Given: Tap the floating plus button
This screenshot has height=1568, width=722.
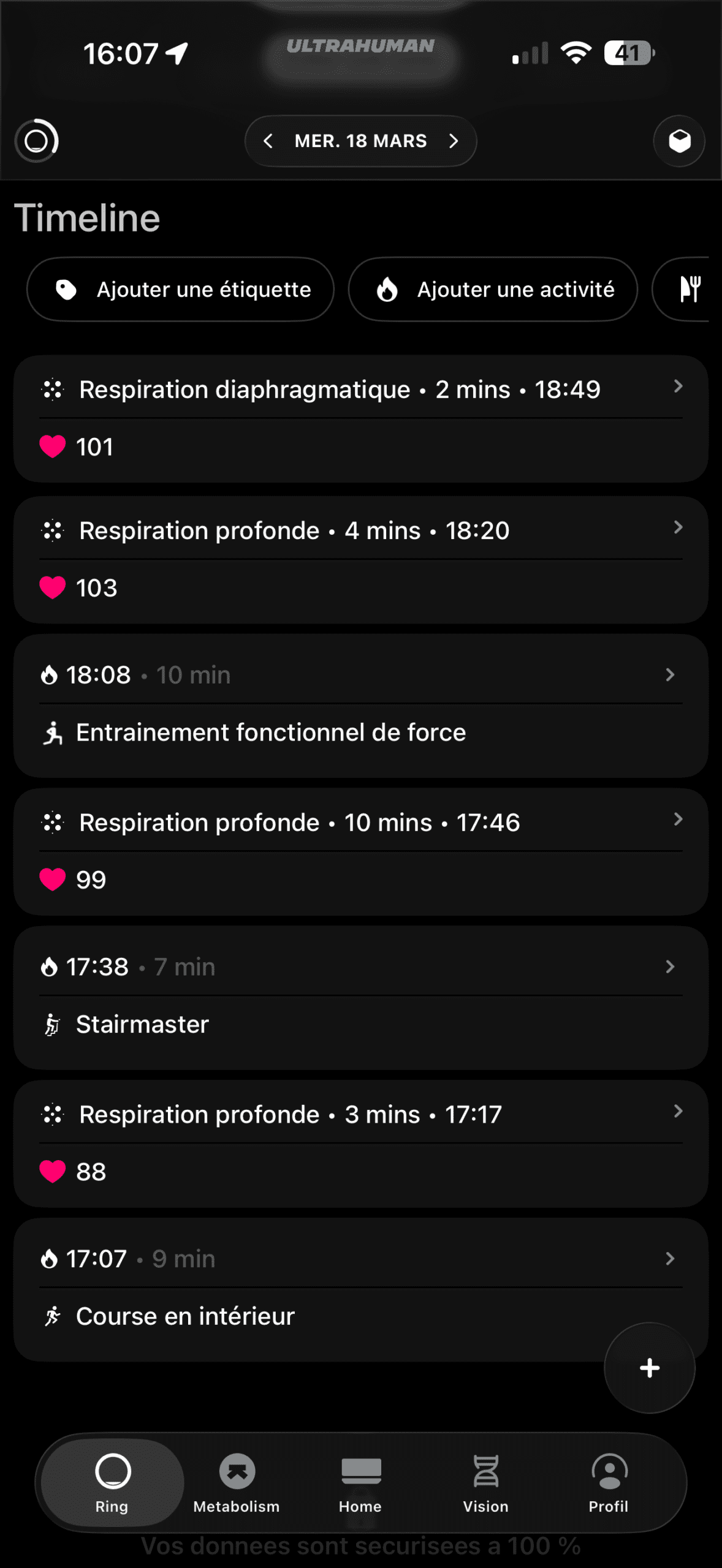Looking at the screenshot, I should click(x=650, y=1368).
